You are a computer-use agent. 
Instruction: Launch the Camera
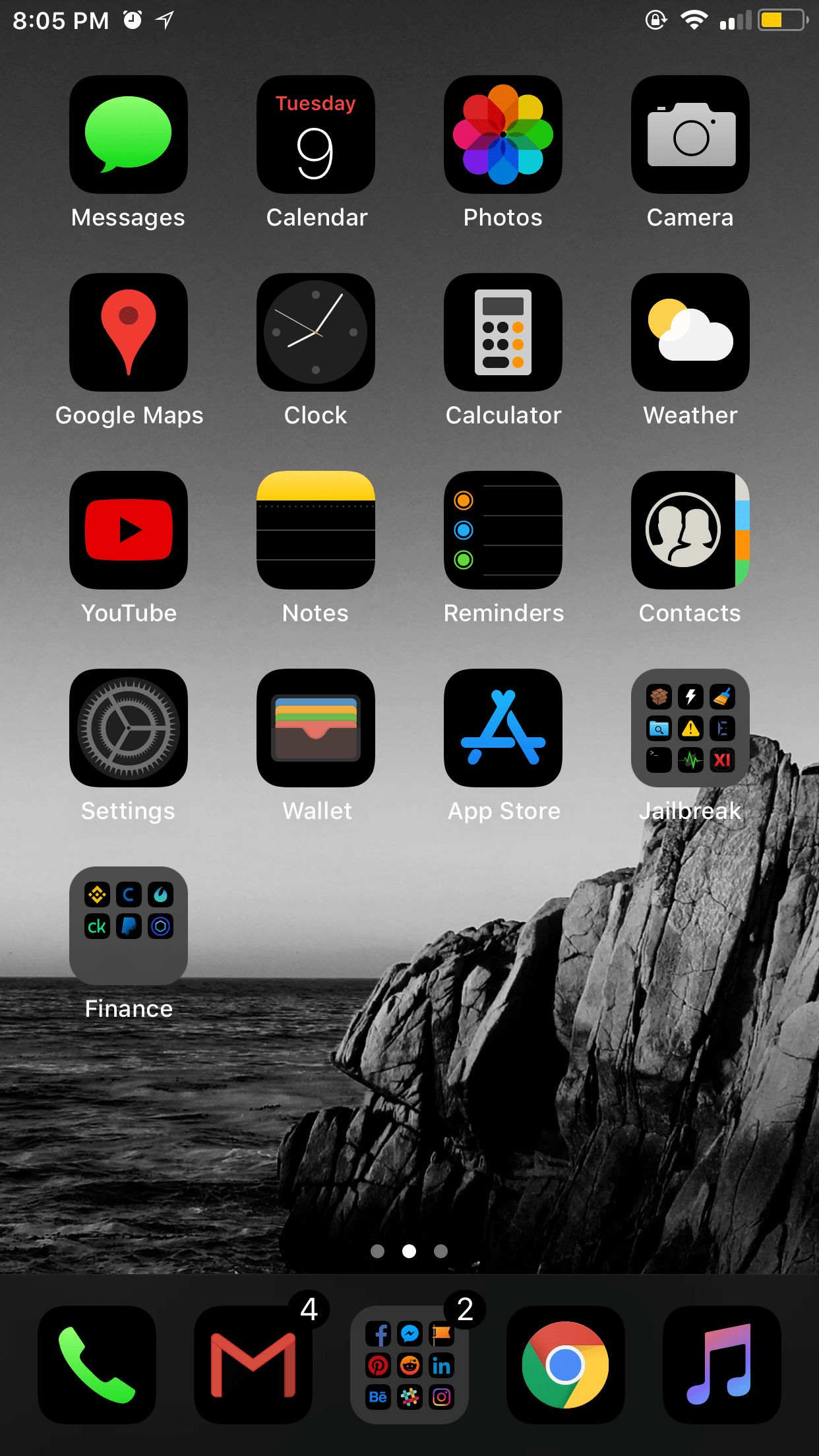point(690,135)
